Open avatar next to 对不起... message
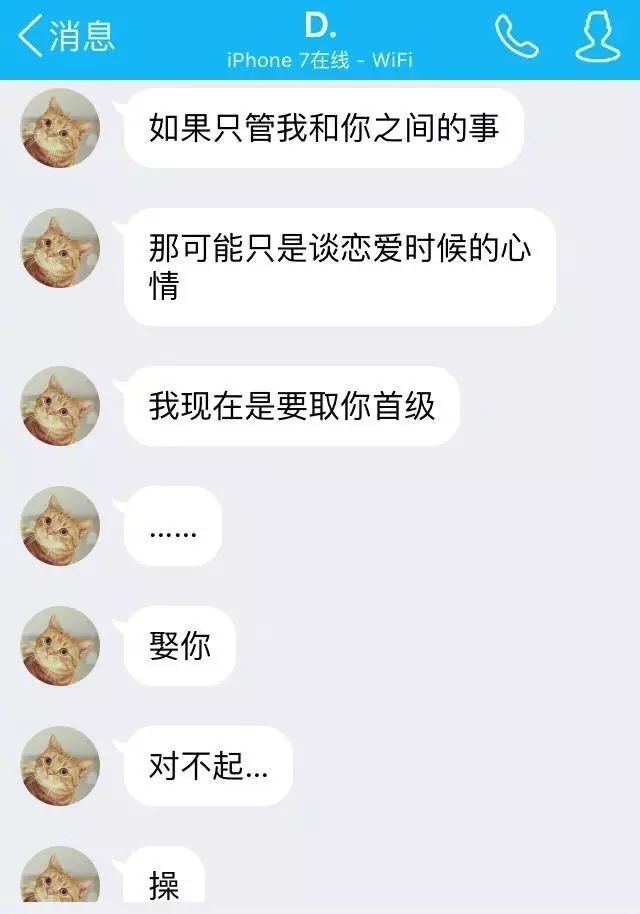This screenshot has width=640, height=914. tap(60, 766)
